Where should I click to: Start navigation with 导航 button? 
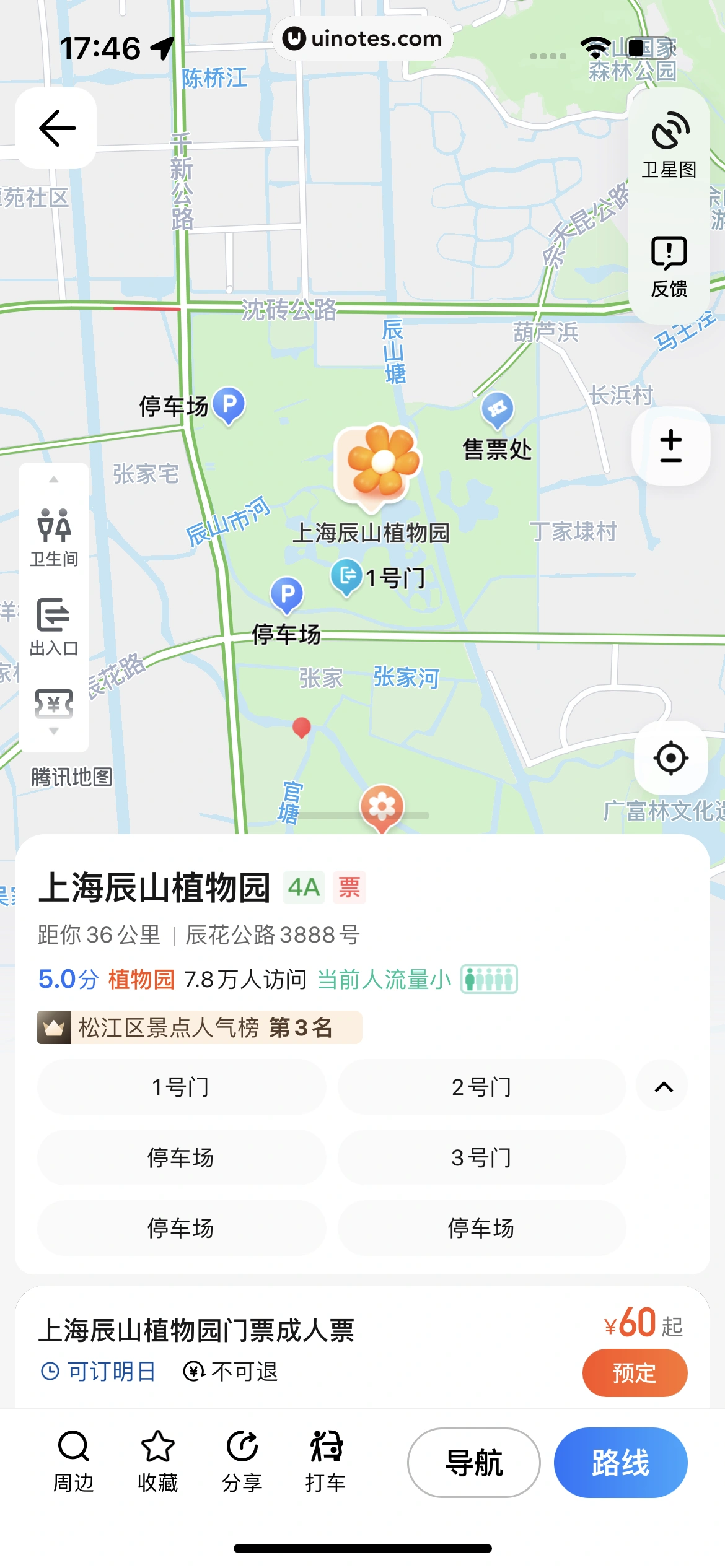coord(474,1463)
